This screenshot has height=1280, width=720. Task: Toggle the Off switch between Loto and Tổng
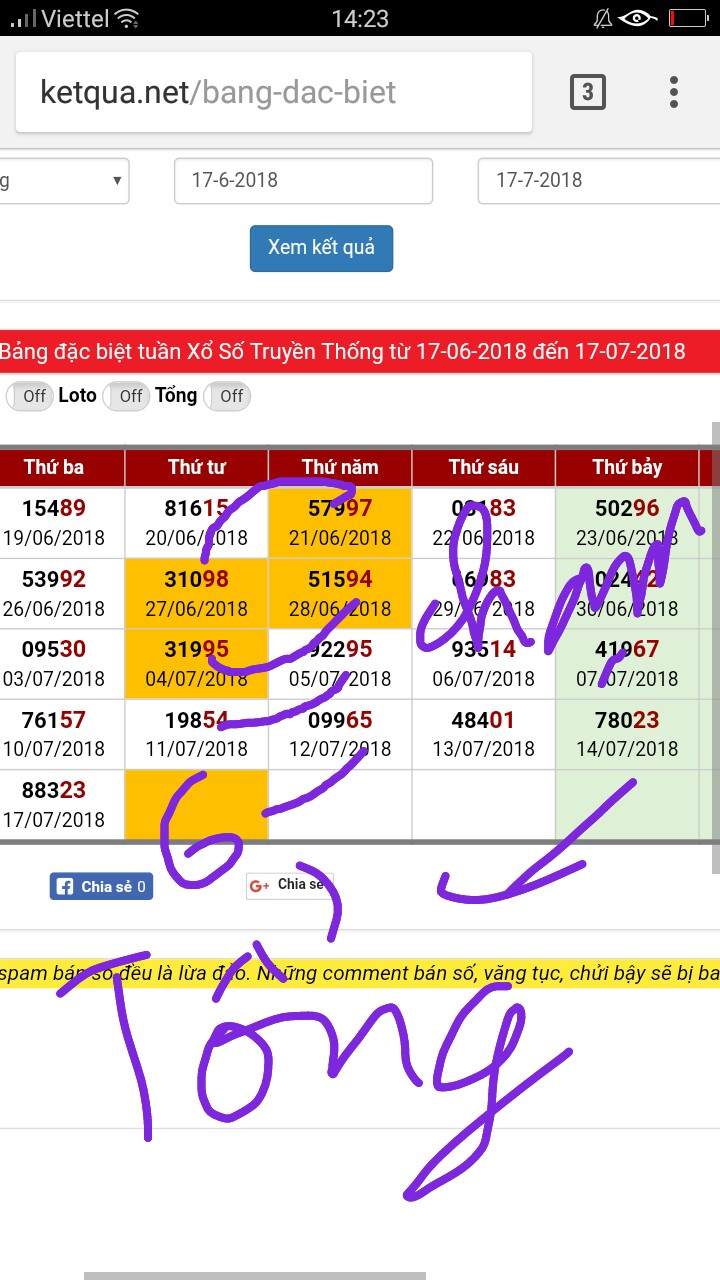pos(127,396)
